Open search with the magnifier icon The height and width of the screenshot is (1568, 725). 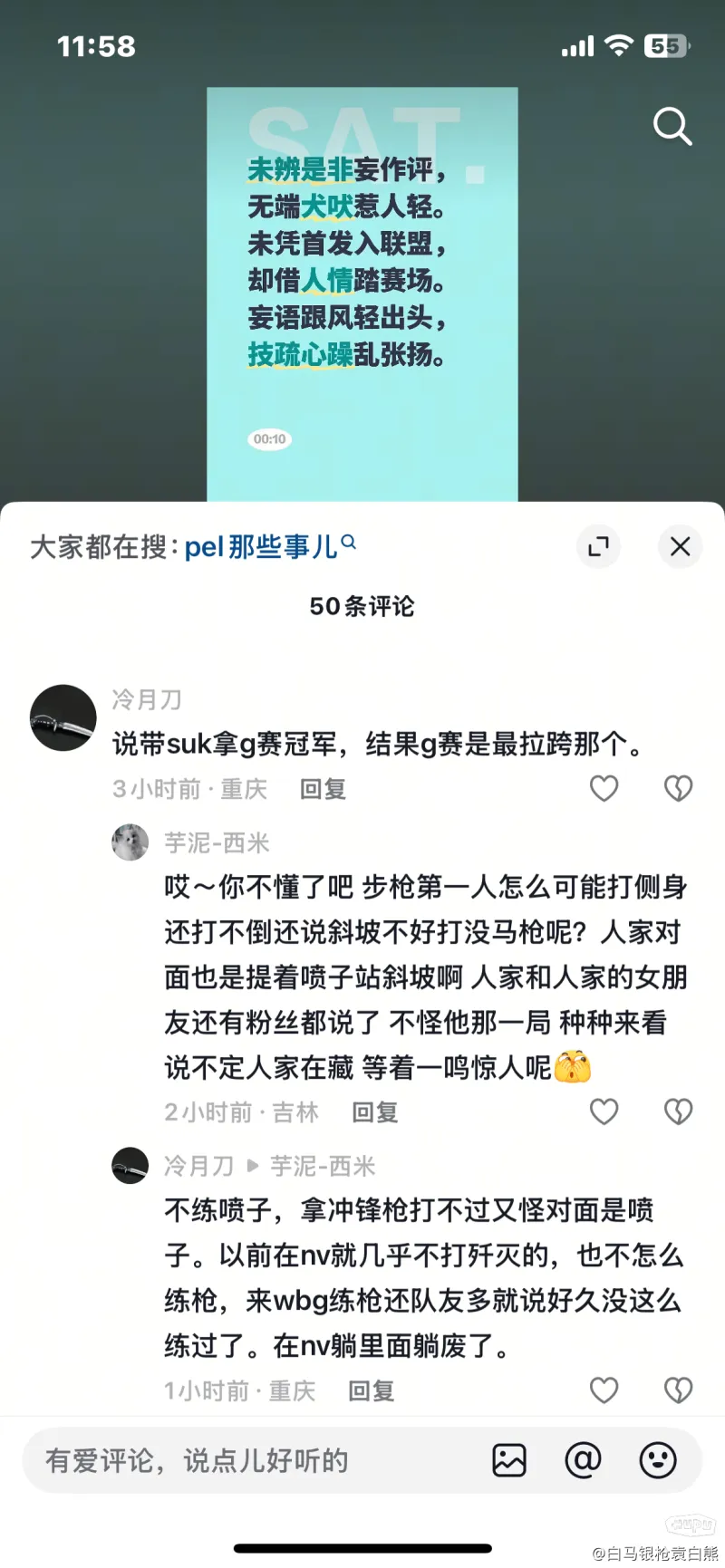click(673, 127)
